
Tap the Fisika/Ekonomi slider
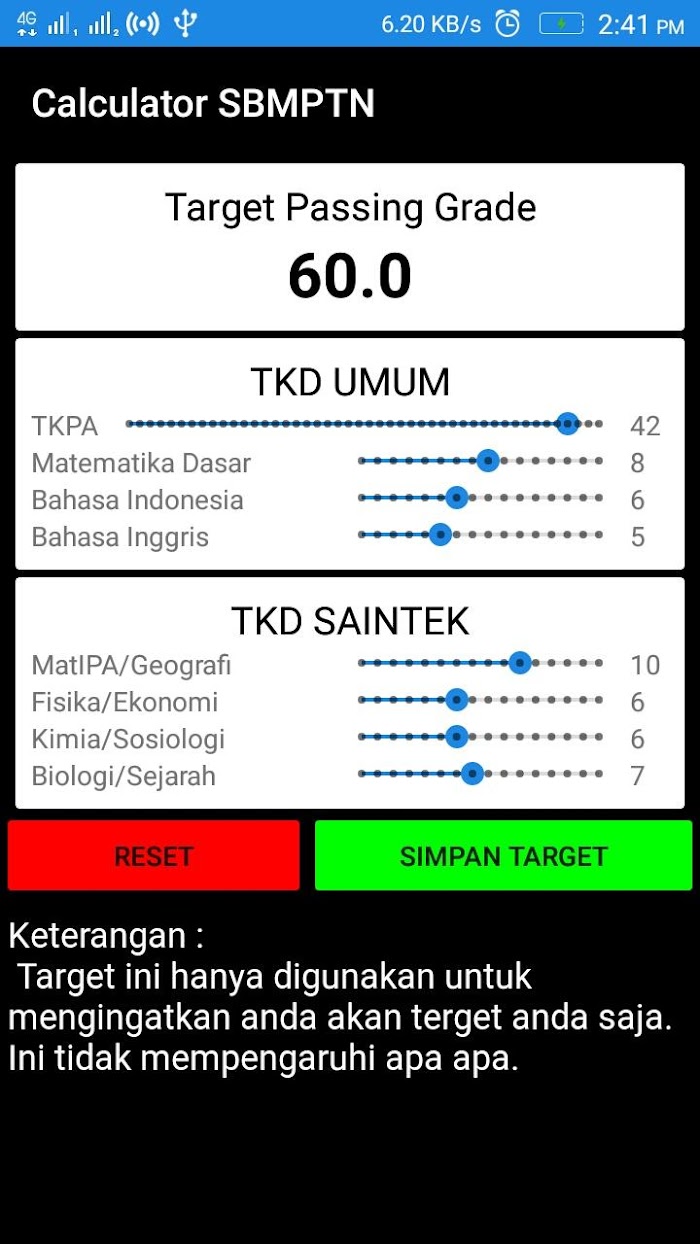point(481,700)
